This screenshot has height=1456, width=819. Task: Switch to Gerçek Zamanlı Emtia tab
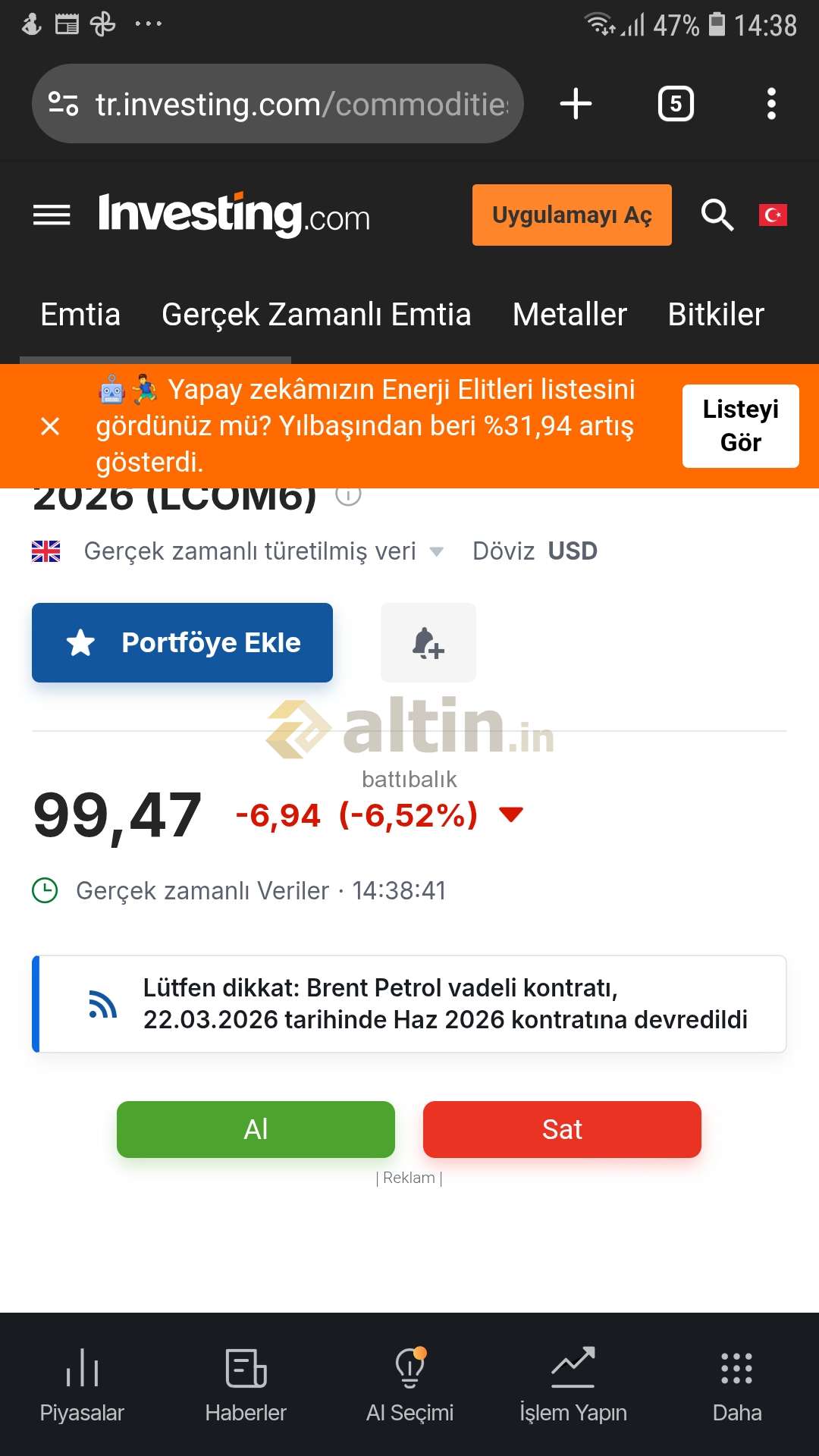[x=316, y=315]
